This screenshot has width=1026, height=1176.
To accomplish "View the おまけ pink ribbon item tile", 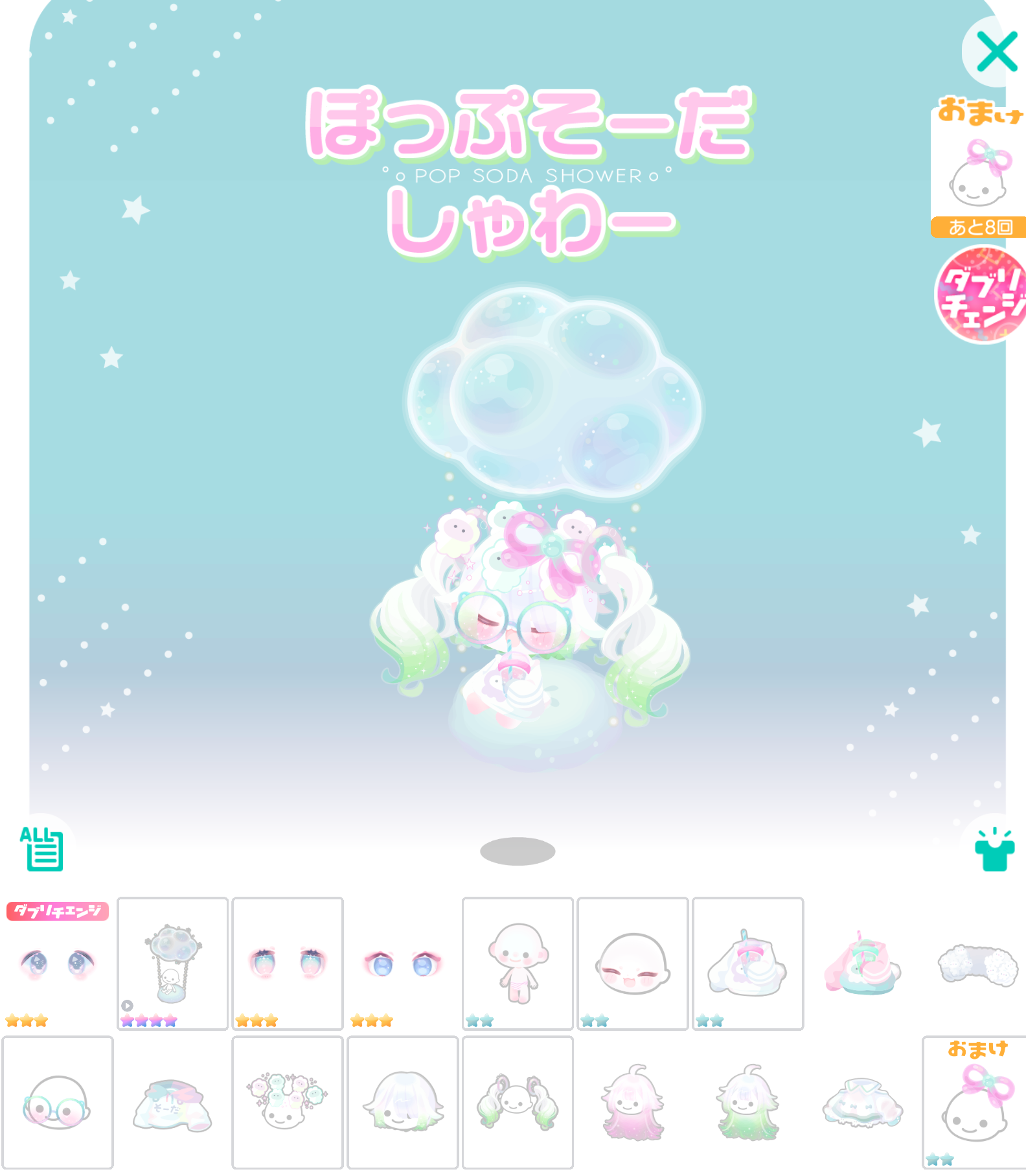I will tap(975, 1102).
